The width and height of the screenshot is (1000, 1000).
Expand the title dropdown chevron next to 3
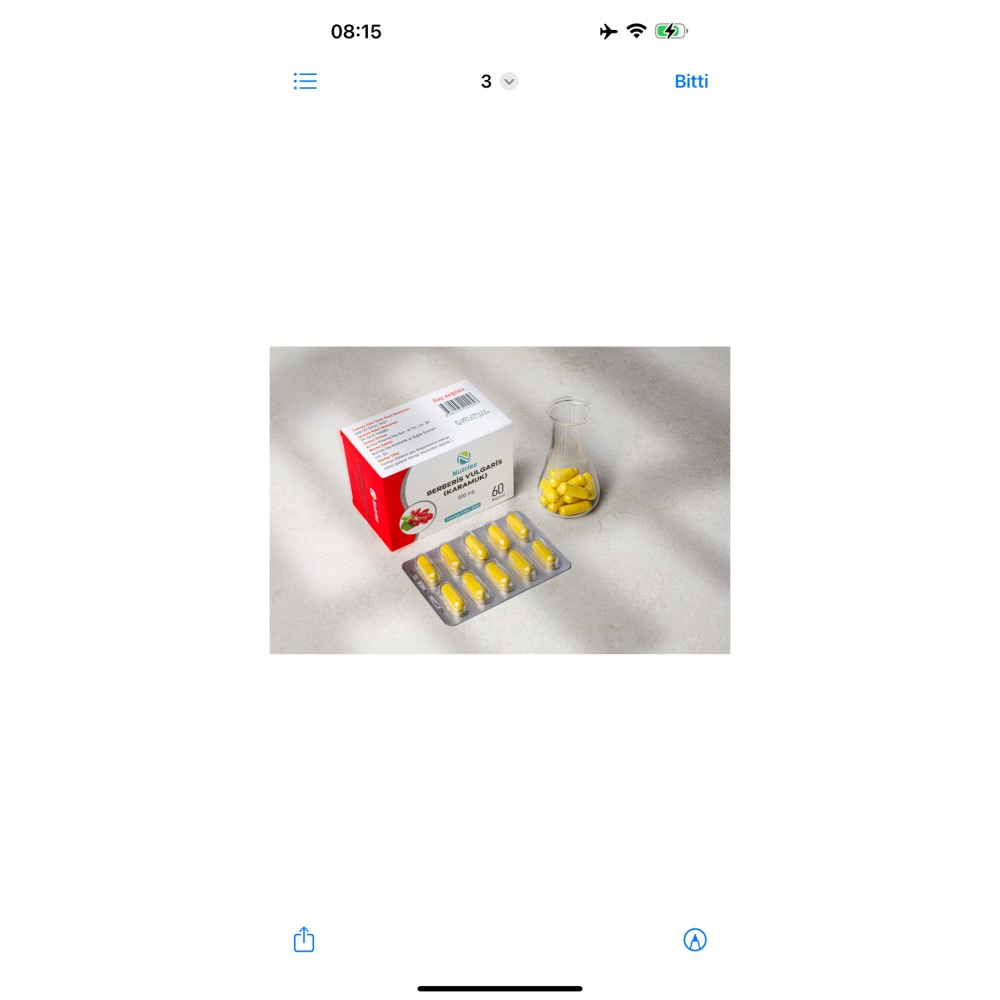509,82
